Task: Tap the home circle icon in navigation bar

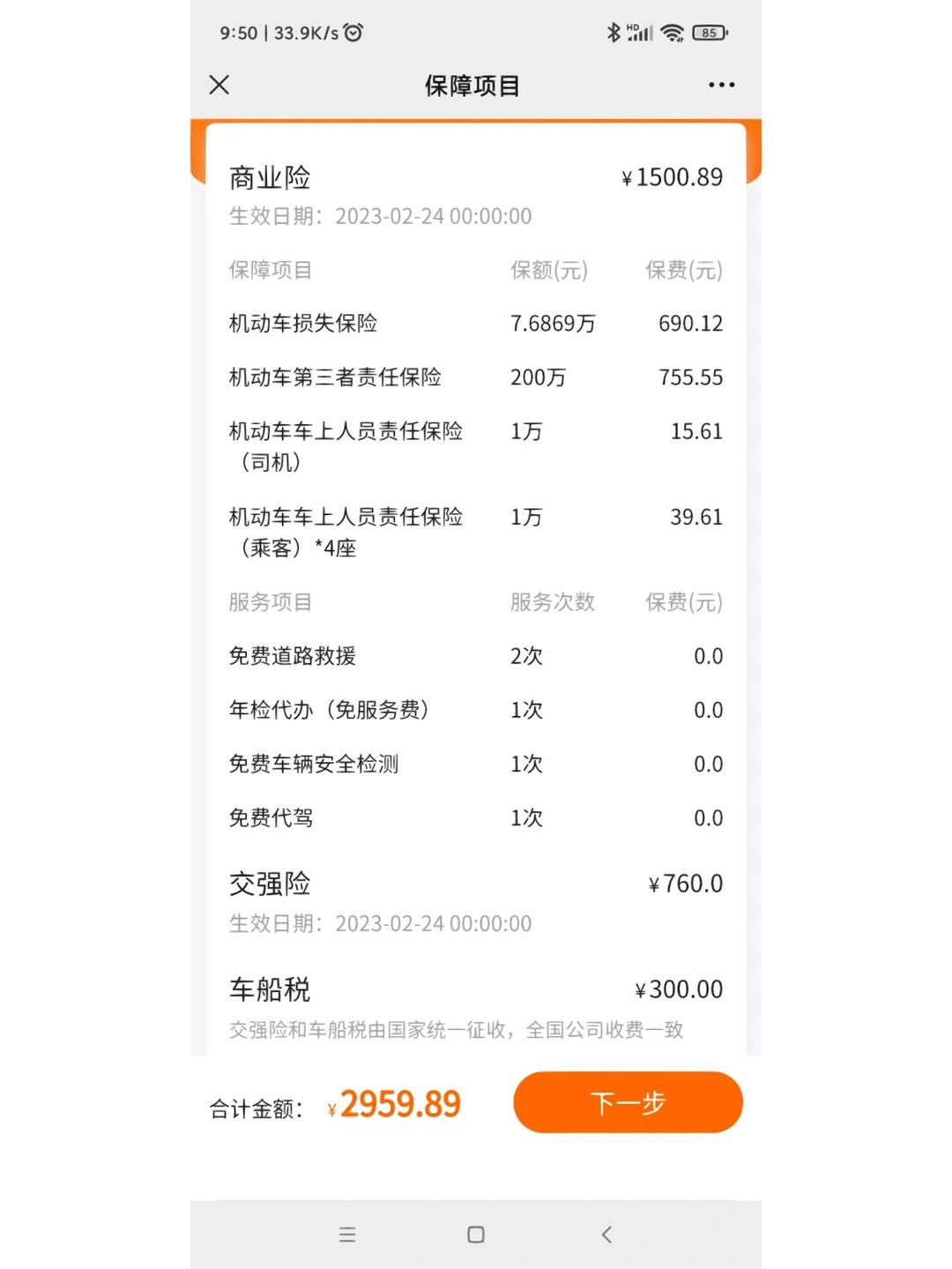Action: coord(475,1235)
